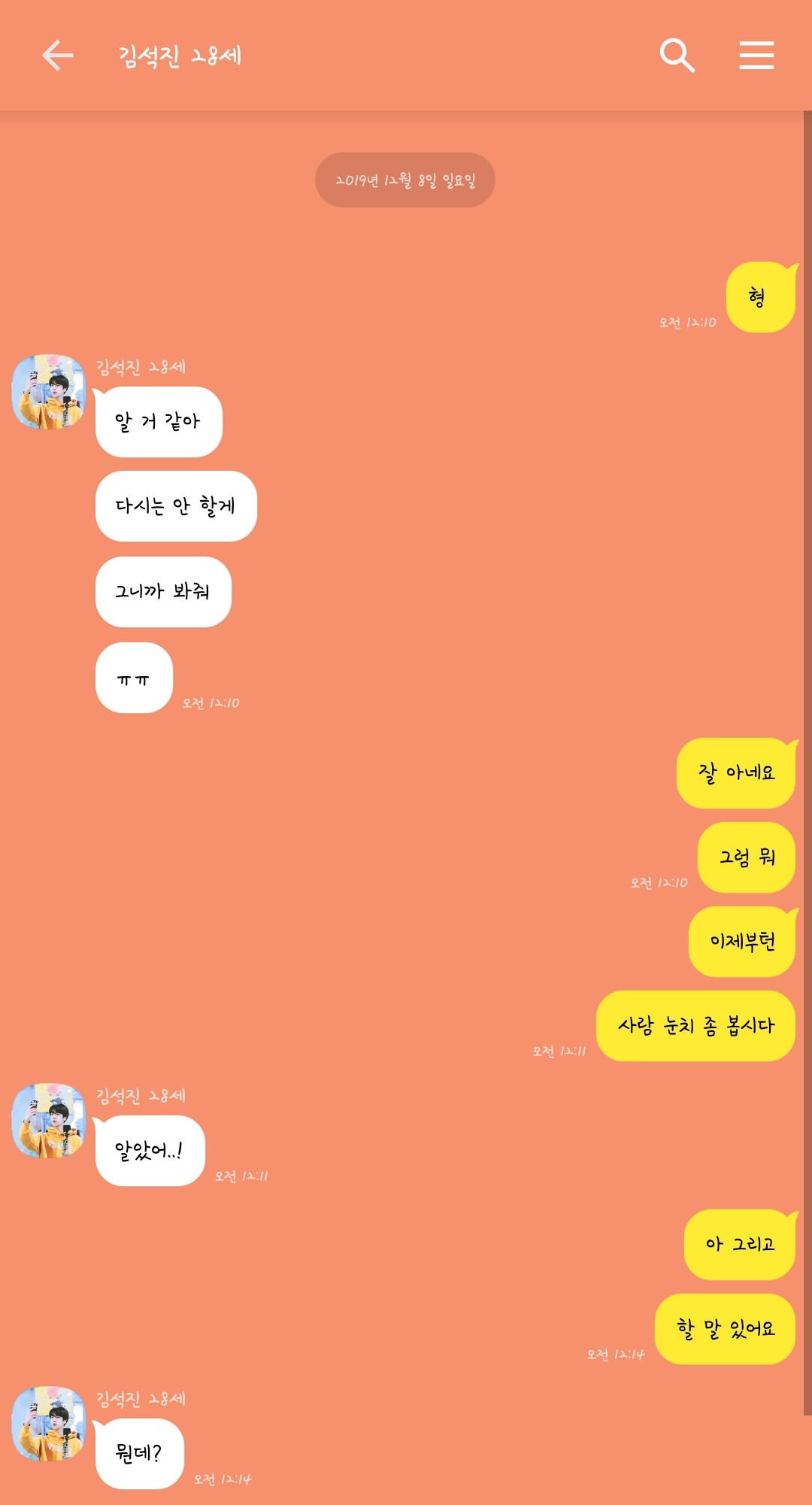Search within this chat
This screenshot has height=1505, width=812.
tap(677, 56)
